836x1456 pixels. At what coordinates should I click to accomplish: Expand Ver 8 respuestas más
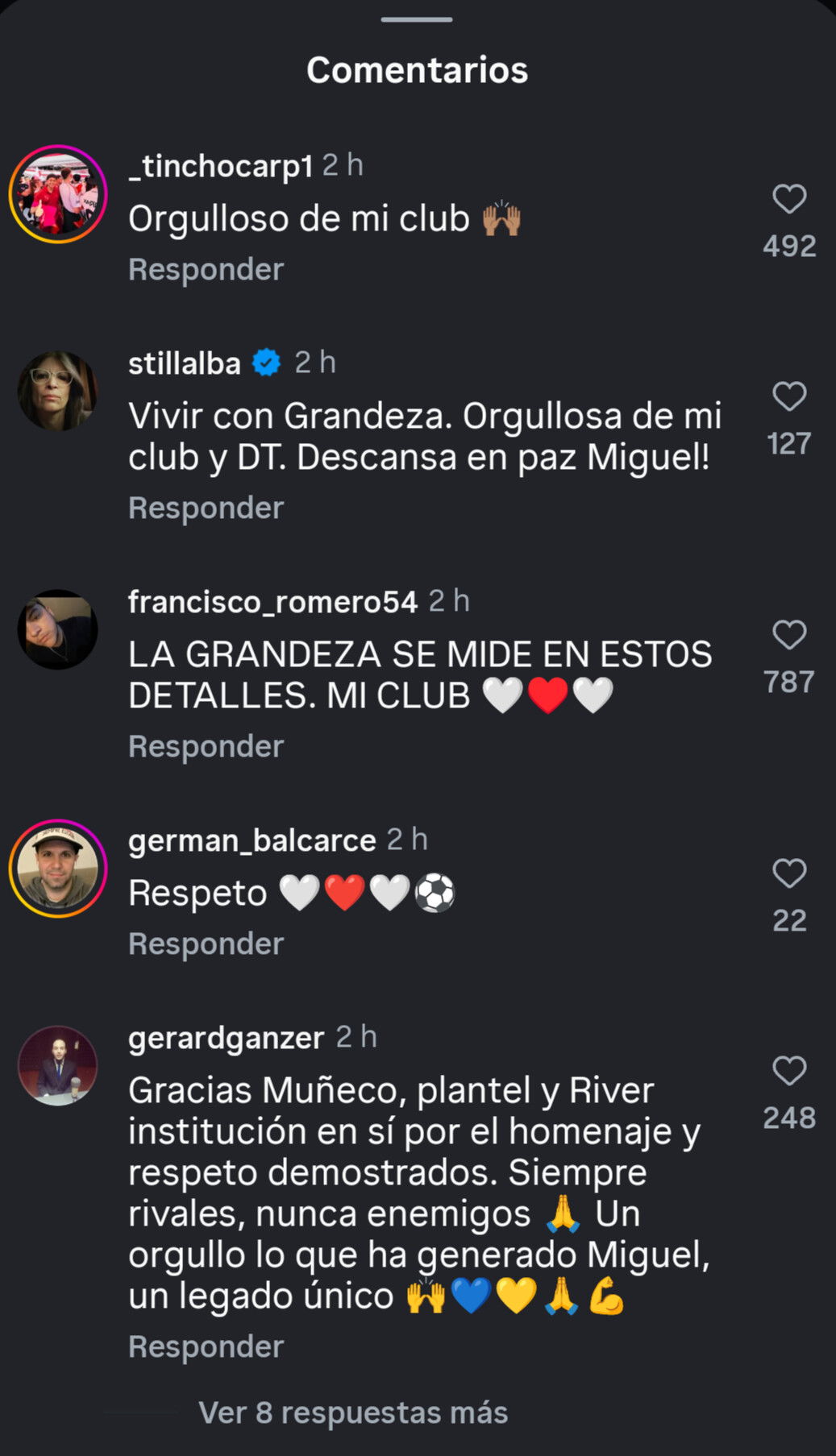pos(353,1412)
